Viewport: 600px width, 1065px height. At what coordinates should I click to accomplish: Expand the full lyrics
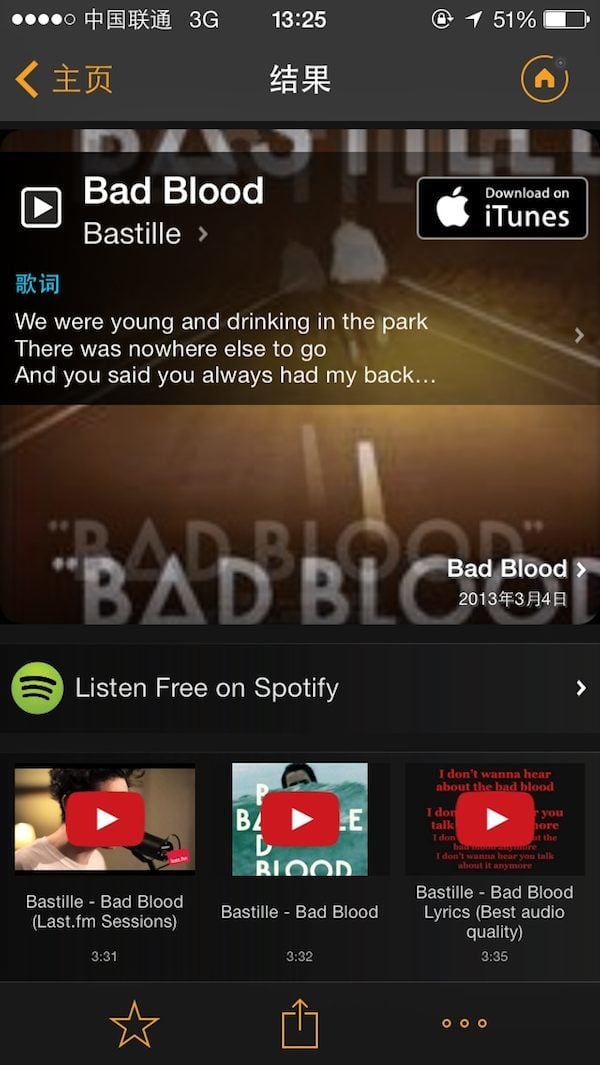point(578,336)
